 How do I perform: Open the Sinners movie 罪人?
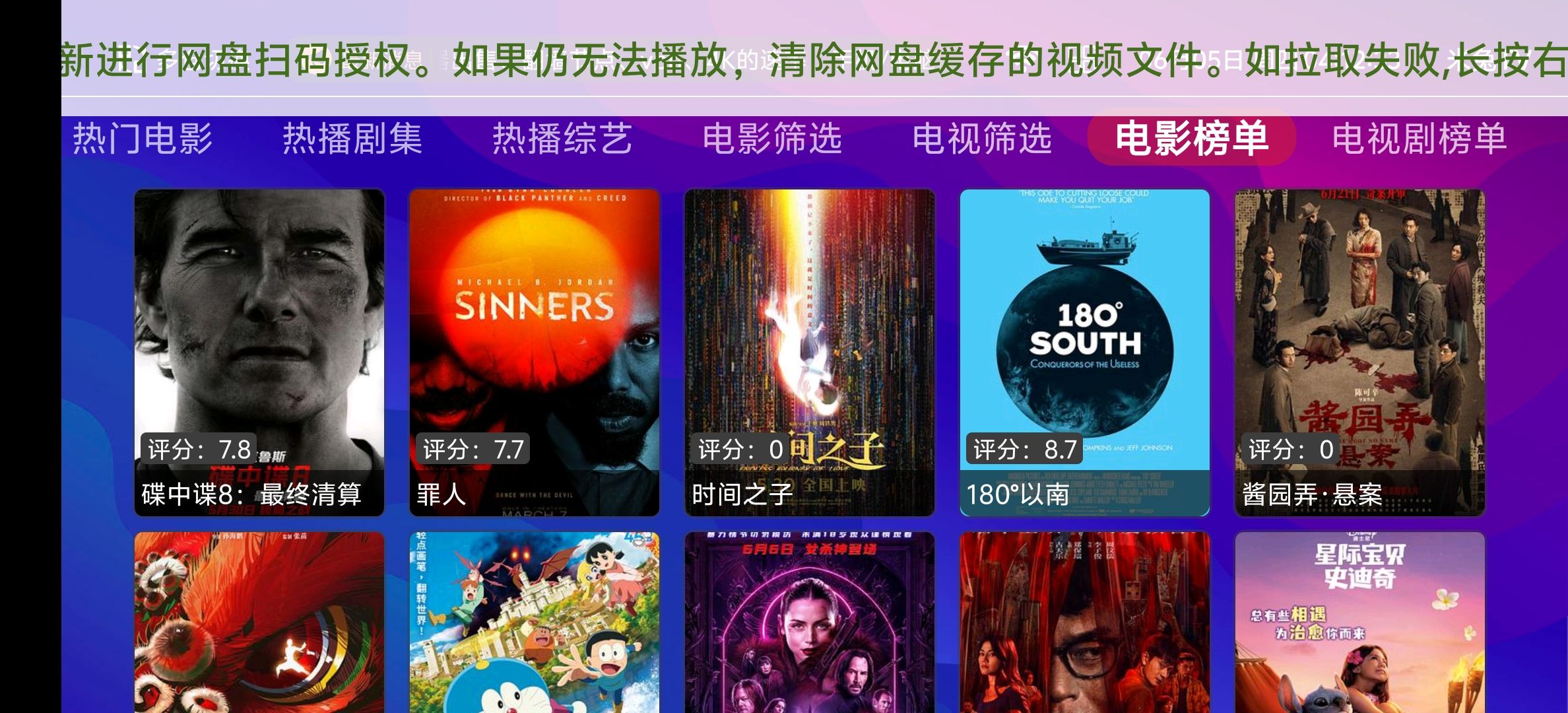535,352
